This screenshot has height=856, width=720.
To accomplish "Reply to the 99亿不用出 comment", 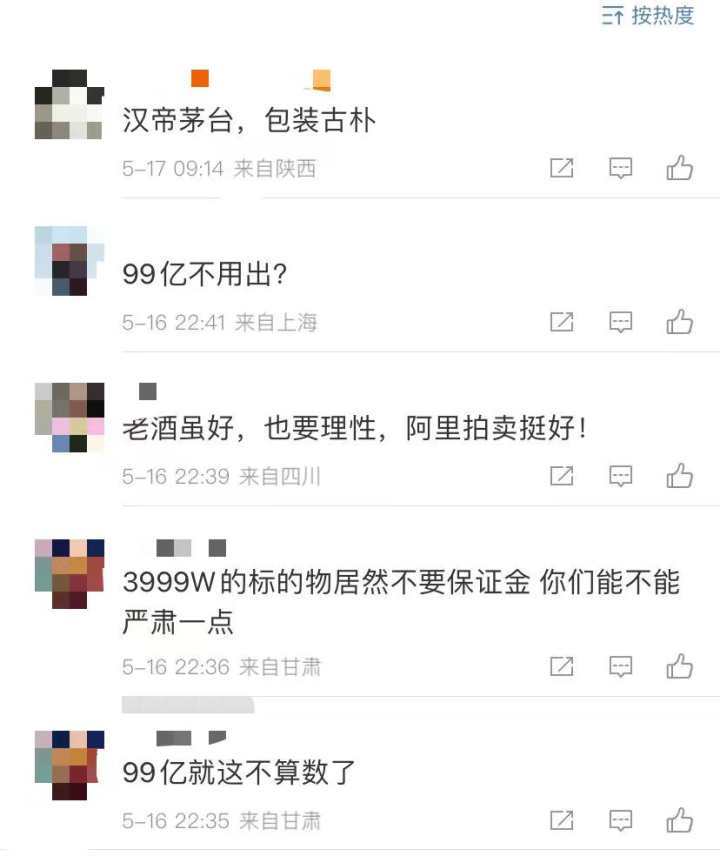I will [621, 322].
